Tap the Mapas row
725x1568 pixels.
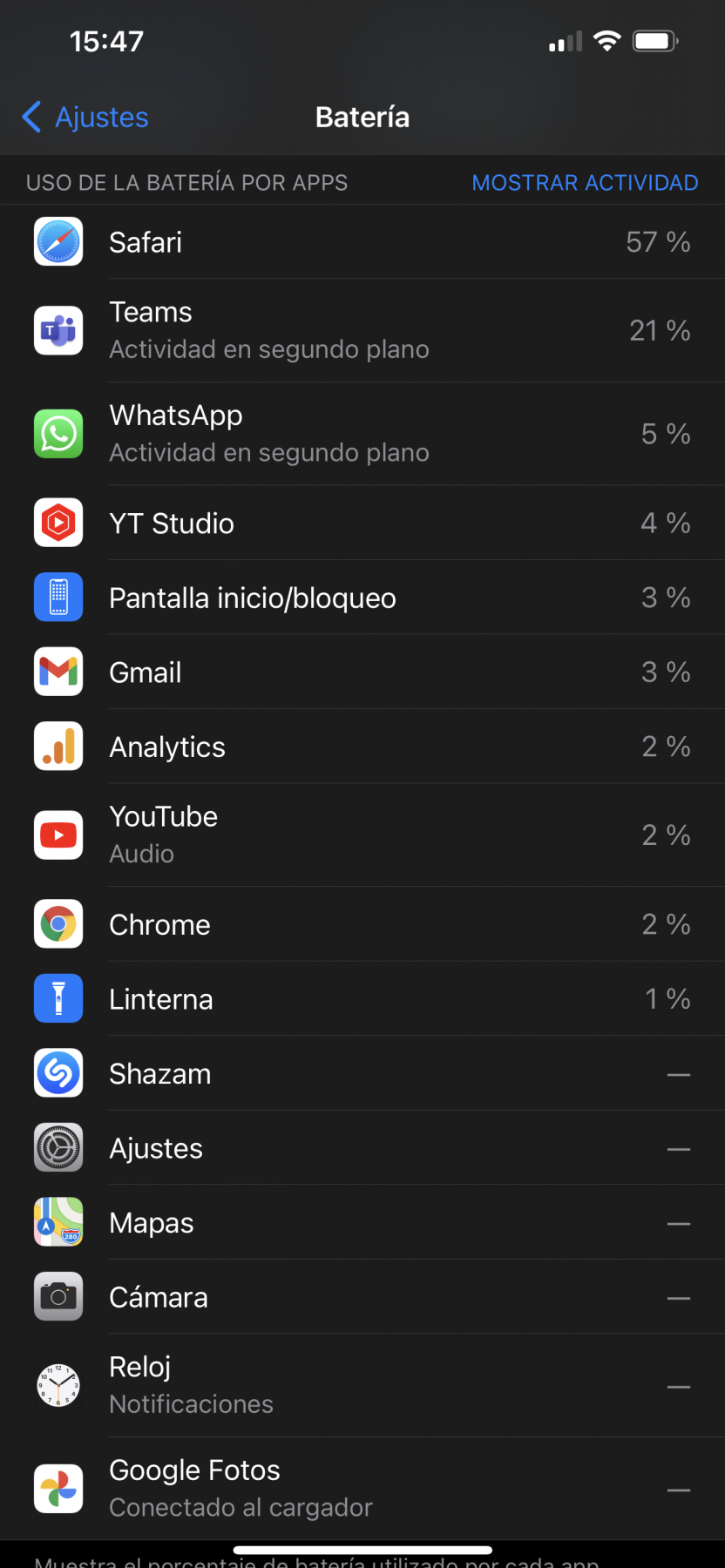(x=362, y=1222)
